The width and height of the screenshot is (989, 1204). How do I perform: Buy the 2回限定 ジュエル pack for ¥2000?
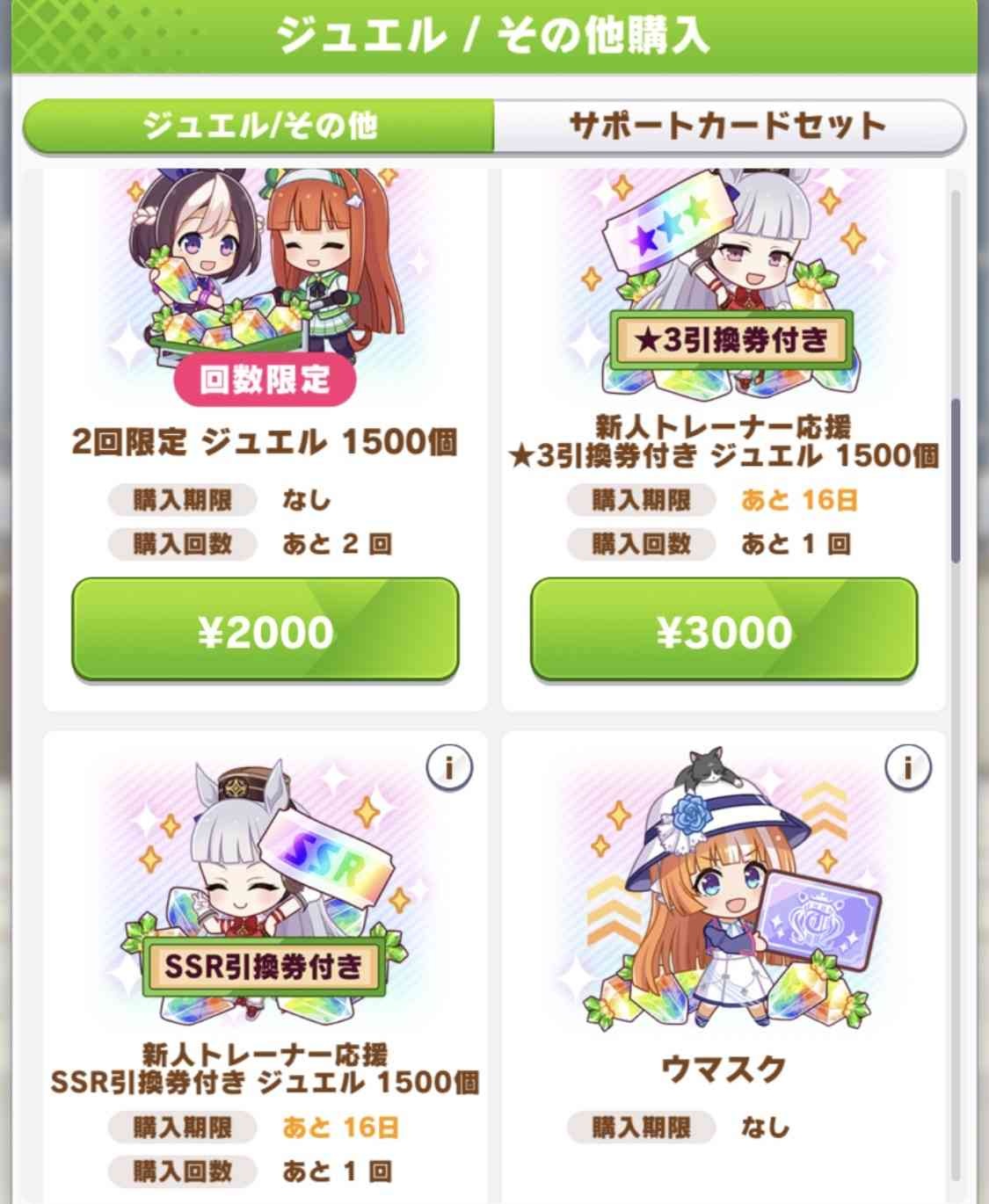point(265,630)
